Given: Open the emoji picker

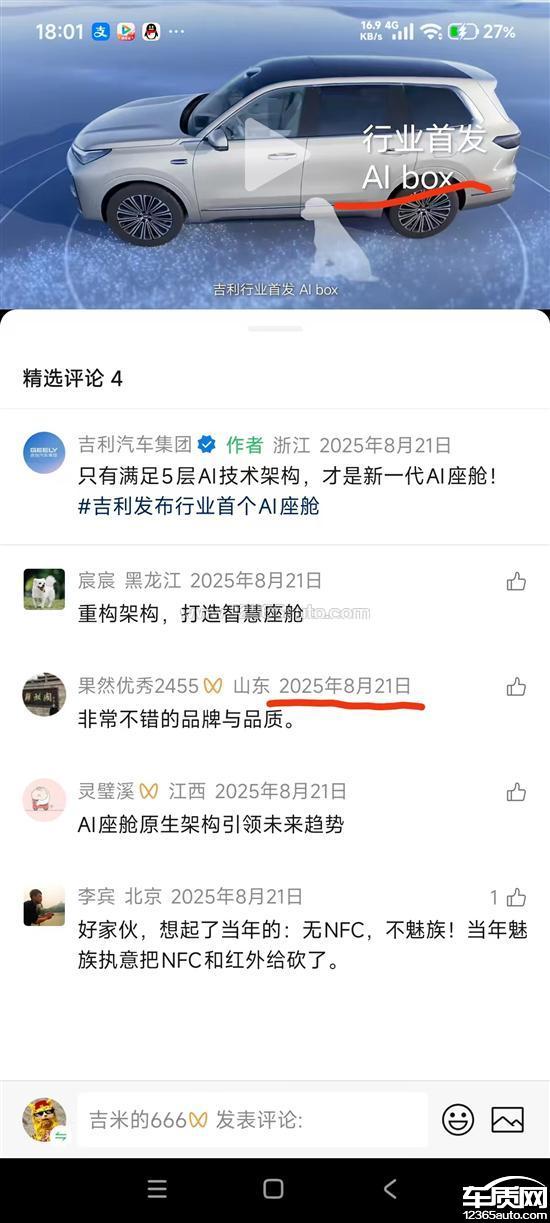Looking at the screenshot, I should click(458, 1119).
